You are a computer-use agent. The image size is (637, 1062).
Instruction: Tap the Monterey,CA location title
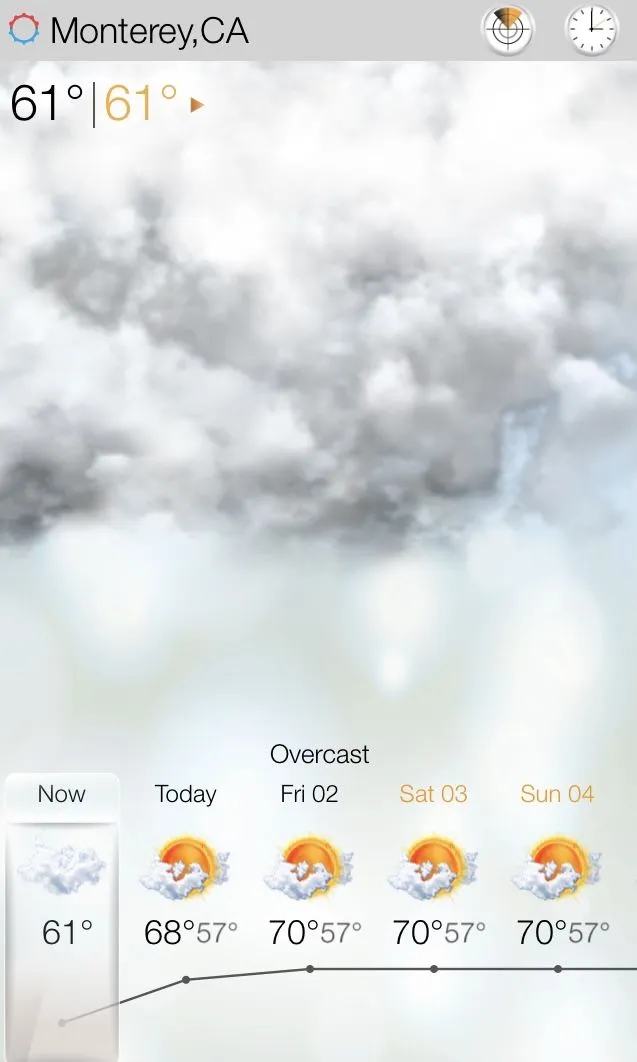tap(149, 31)
